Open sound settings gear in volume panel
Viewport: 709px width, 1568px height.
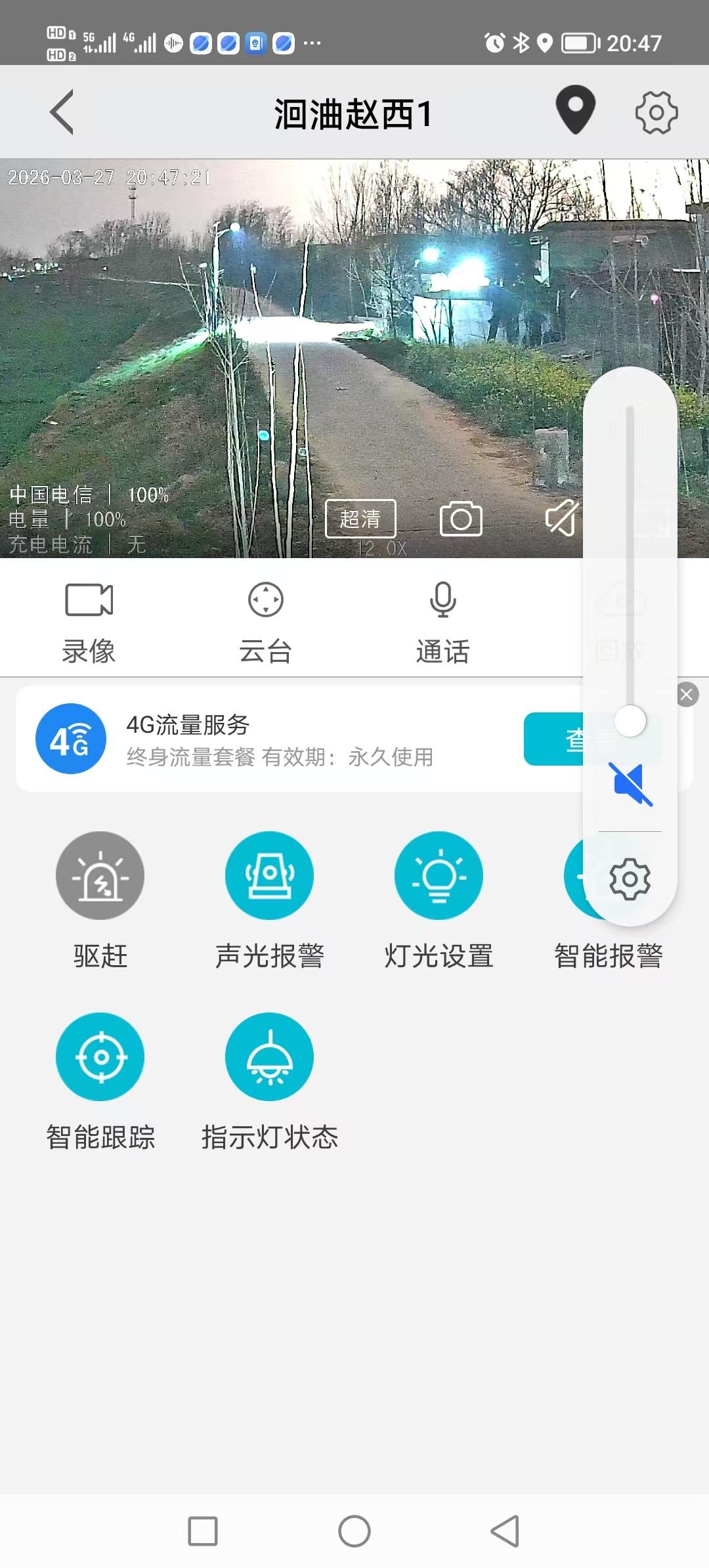click(630, 879)
